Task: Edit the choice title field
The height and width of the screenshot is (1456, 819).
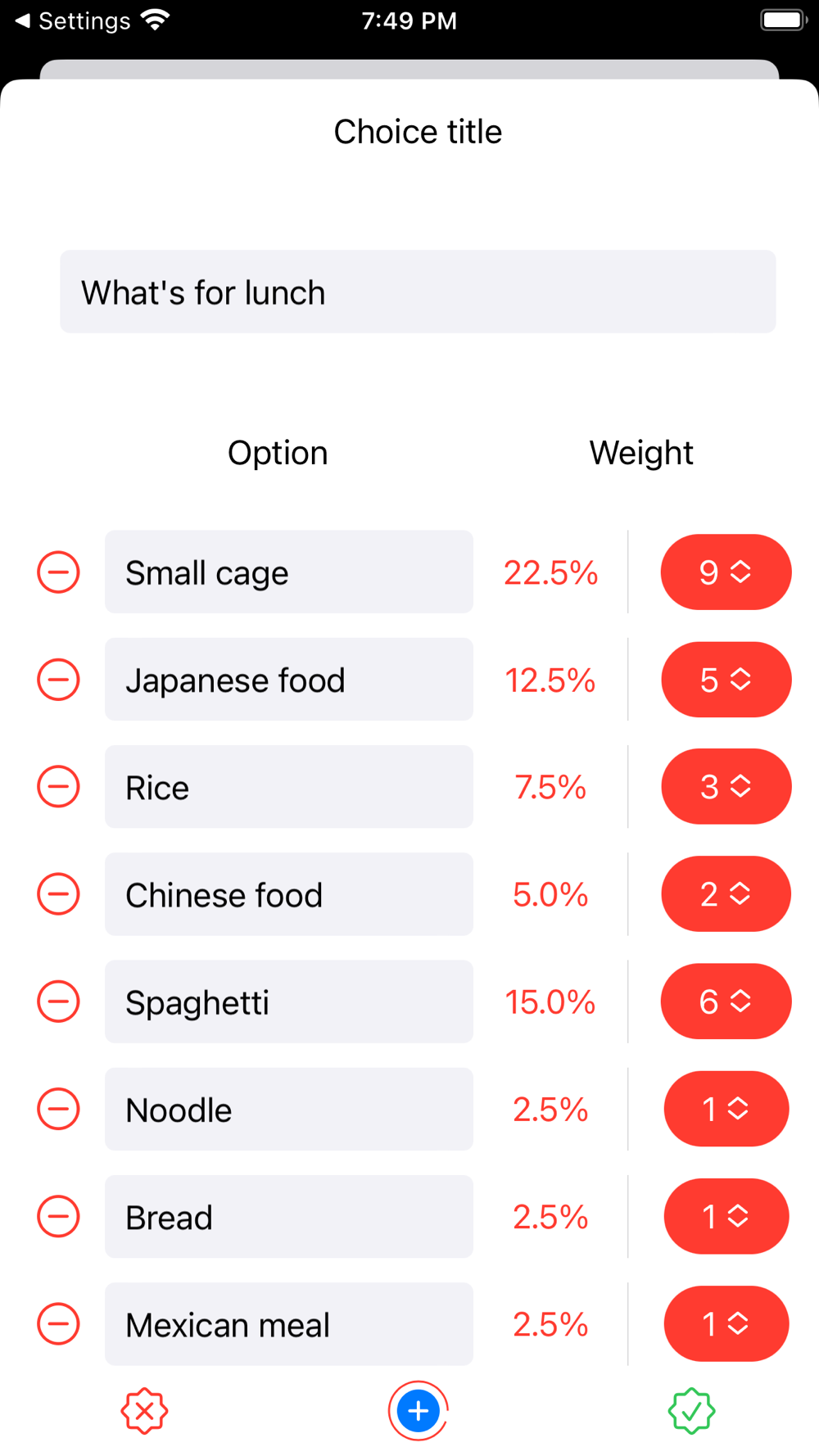Action: (x=418, y=292)
